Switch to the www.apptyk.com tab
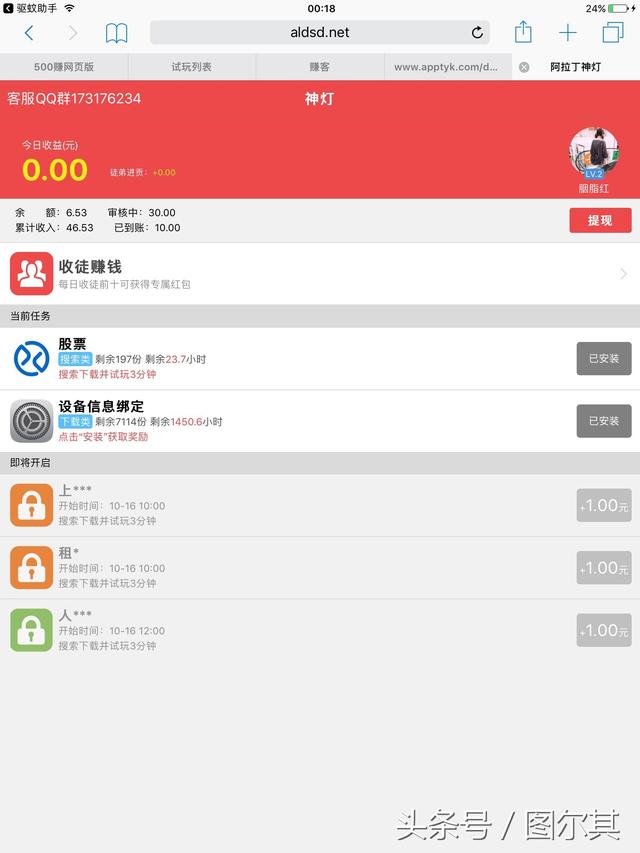This screenshot has width=640, height=853. click(446, 67)
